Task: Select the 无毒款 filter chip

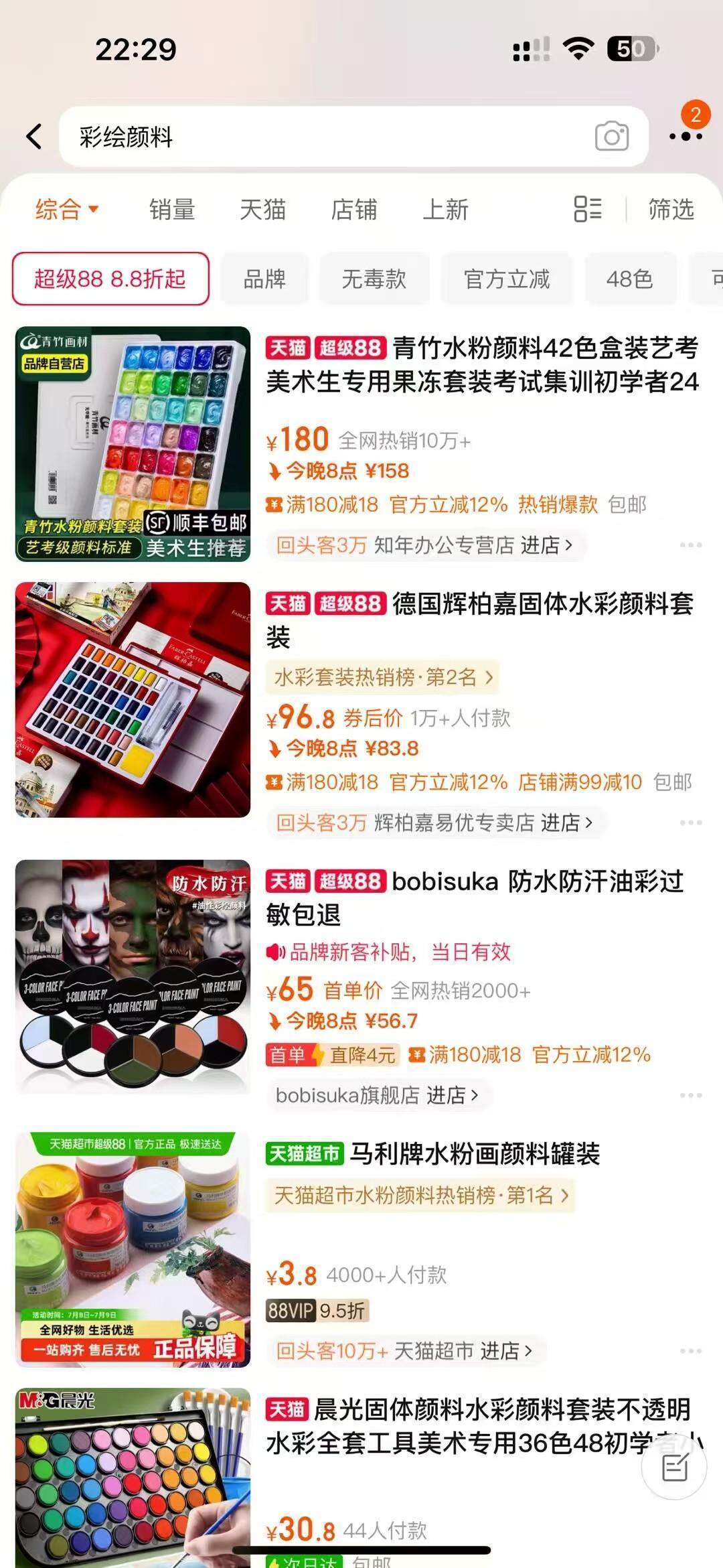Action: (374, 279)
